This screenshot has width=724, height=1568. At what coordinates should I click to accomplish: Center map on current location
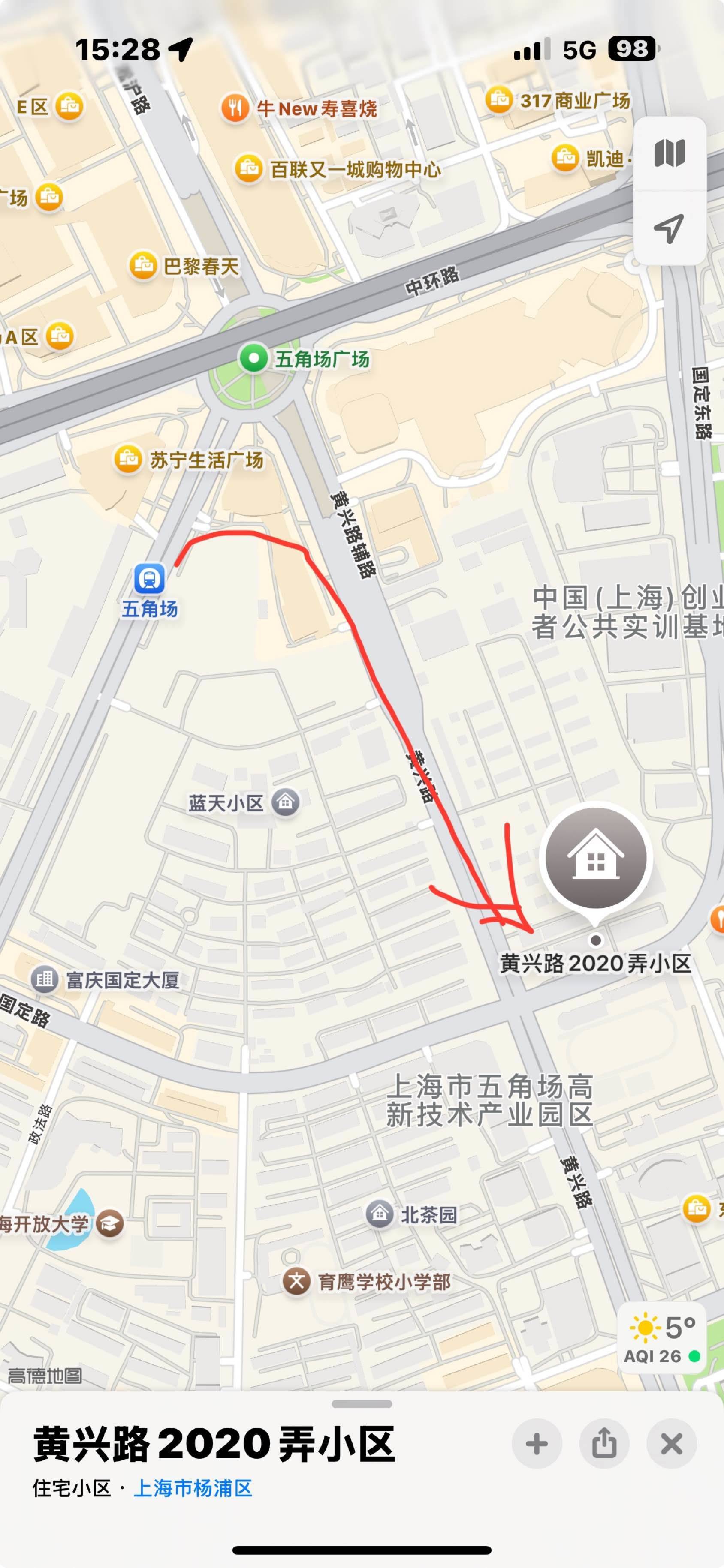click(670, 229)
